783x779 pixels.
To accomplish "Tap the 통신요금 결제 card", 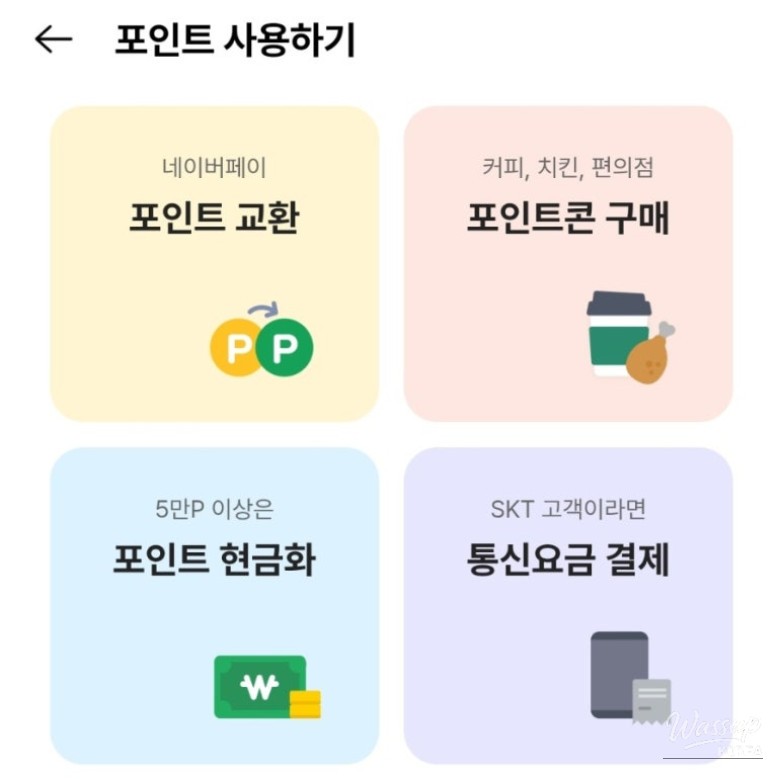I will click(x=568, y=604).
